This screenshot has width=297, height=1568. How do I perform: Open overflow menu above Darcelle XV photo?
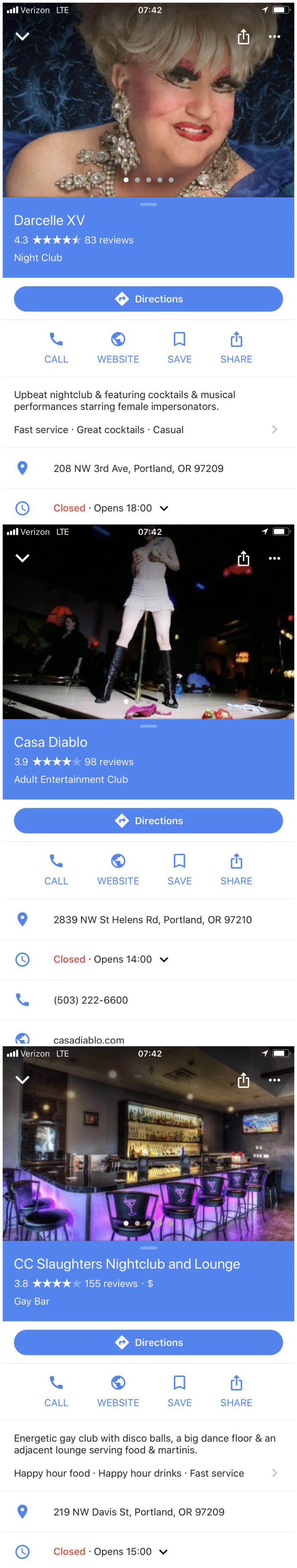(275, 37)
